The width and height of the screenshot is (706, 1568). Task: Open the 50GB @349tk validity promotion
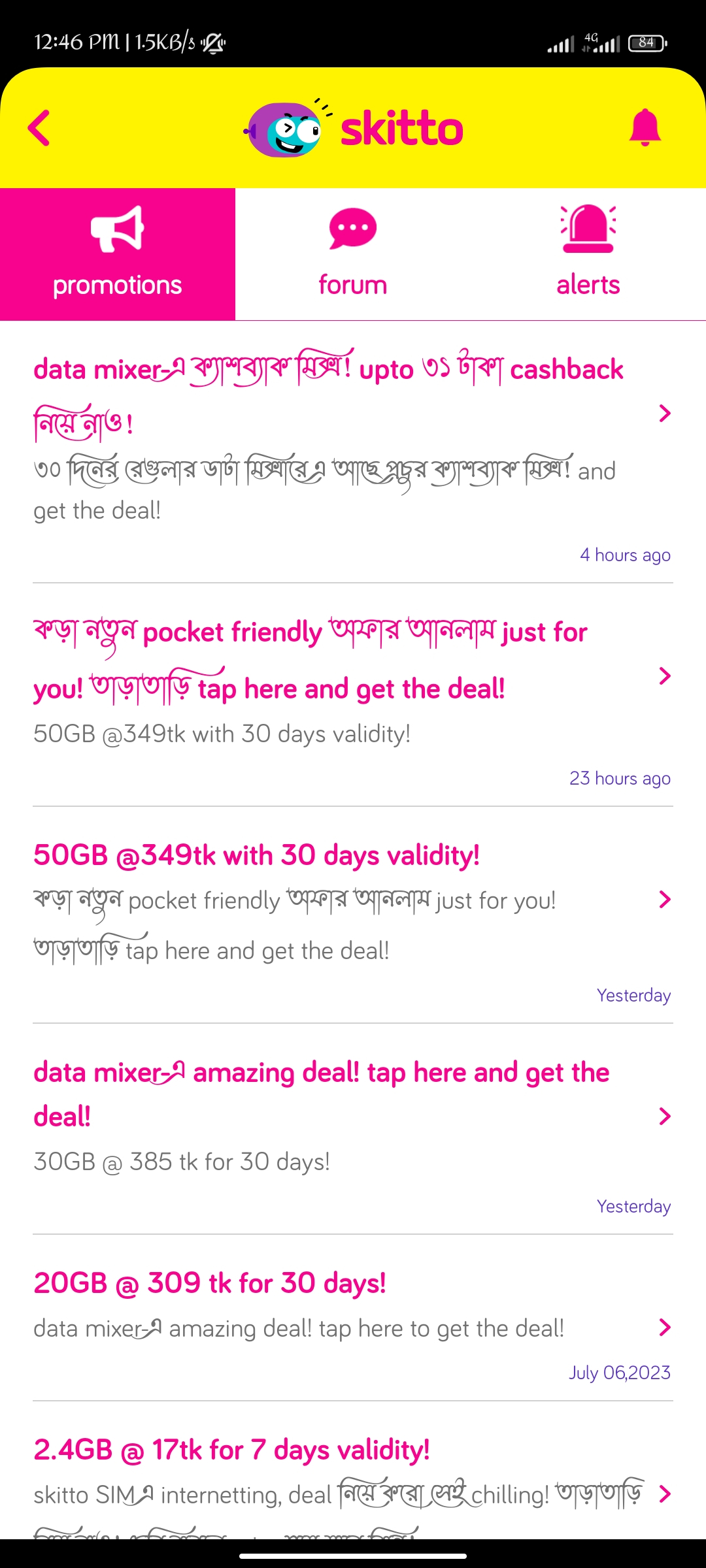(353, 915)
